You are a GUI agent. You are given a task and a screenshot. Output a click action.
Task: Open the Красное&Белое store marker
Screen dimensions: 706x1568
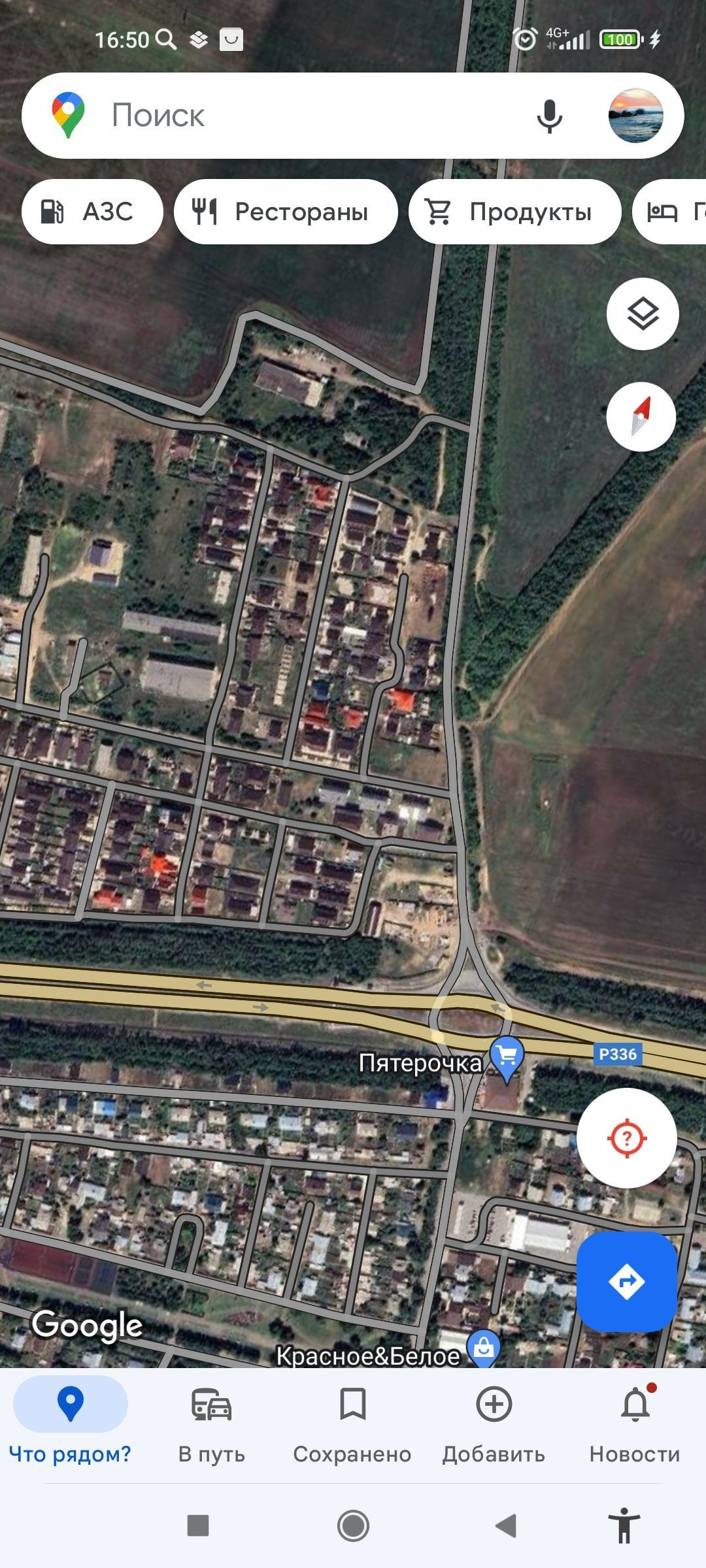(x=484, y=1349)
